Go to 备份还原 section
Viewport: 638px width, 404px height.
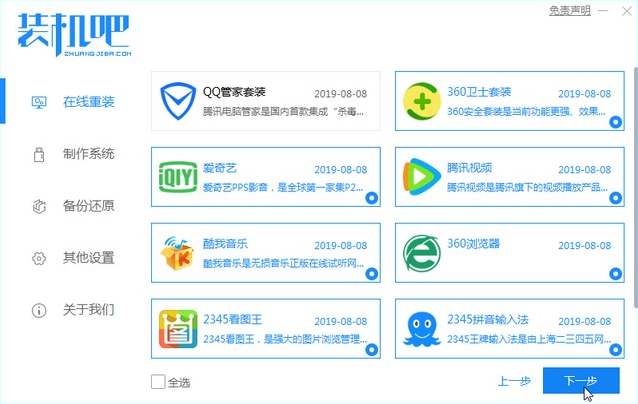(88, 206)
